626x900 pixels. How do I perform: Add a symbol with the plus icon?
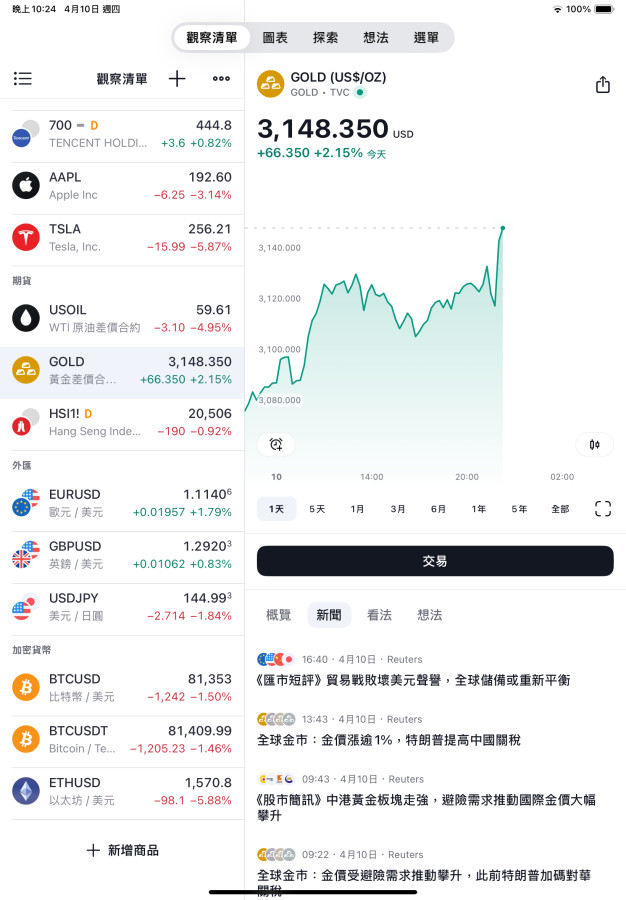tap(177, 79)
